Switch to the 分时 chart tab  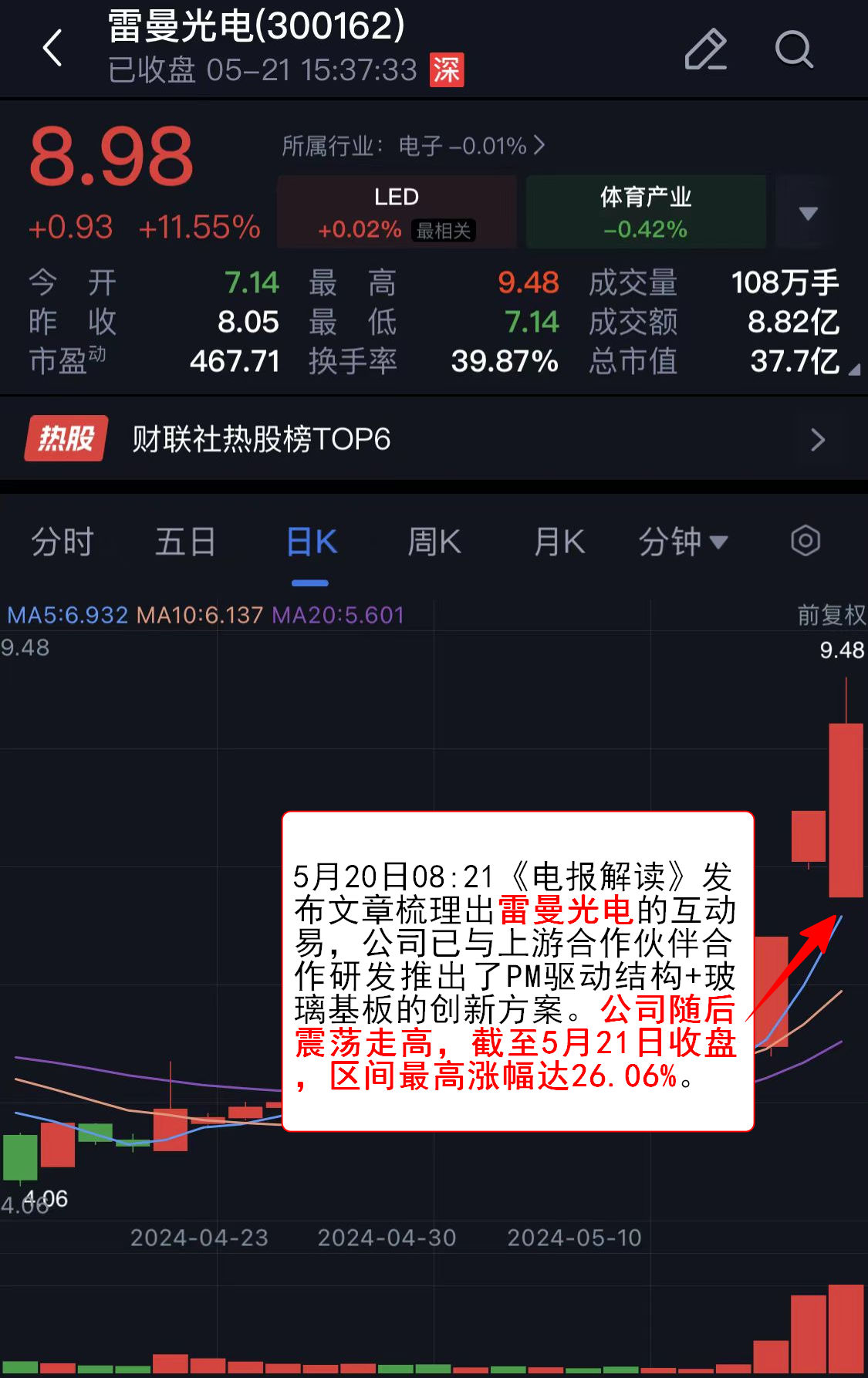[62, 542]
